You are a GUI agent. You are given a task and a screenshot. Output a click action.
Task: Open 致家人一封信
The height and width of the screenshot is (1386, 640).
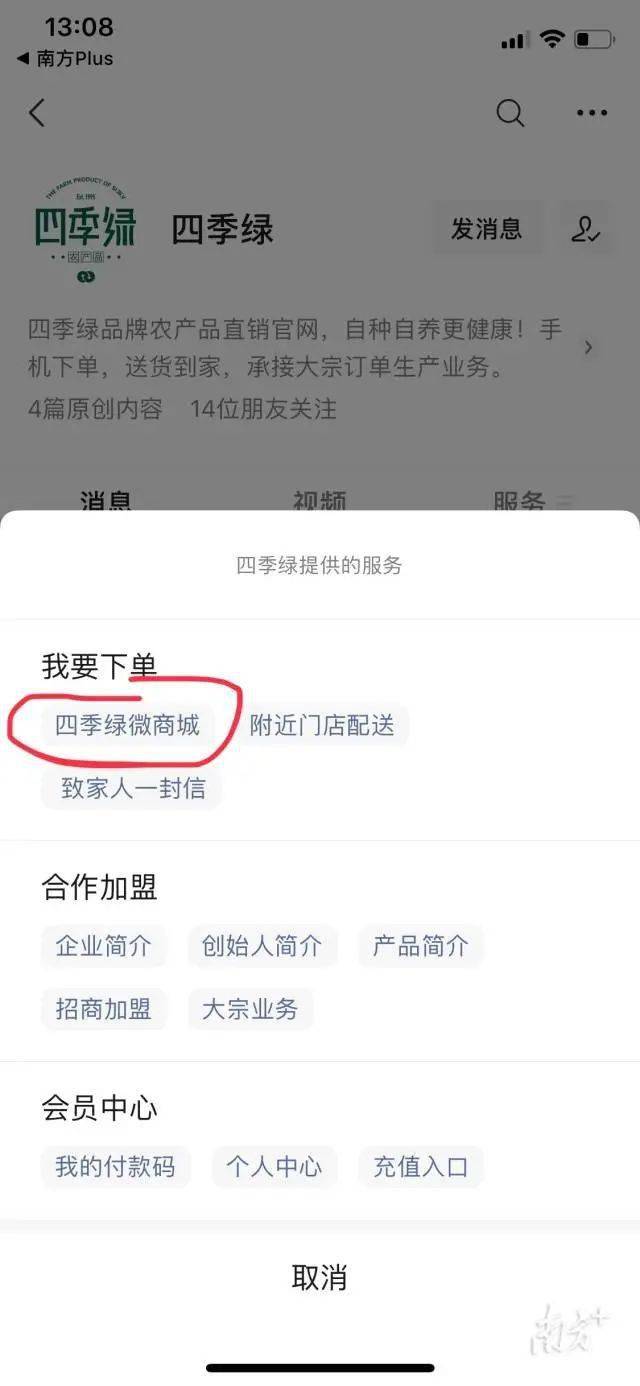[132, 788]
